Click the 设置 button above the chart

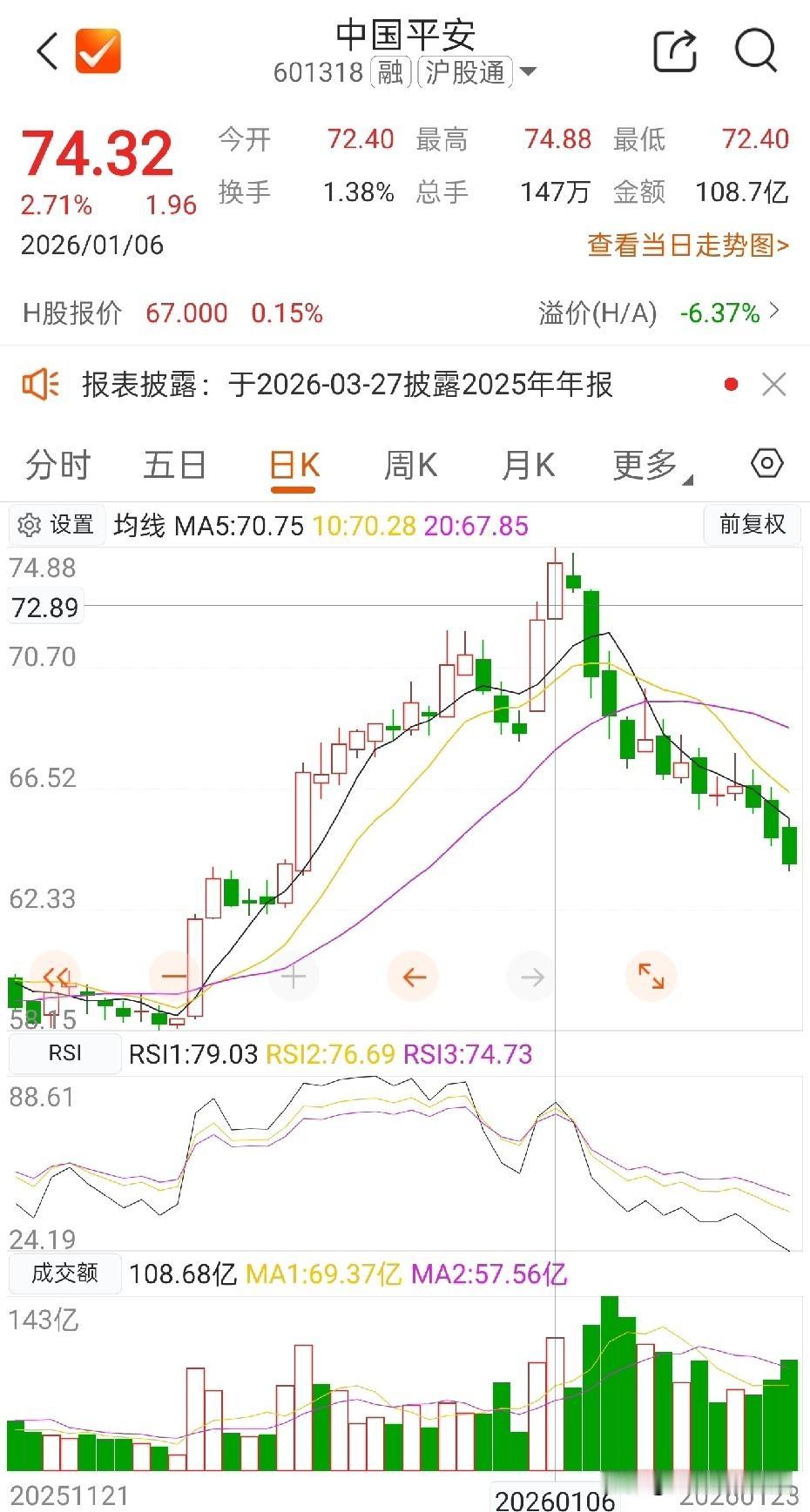pos(56,525)
